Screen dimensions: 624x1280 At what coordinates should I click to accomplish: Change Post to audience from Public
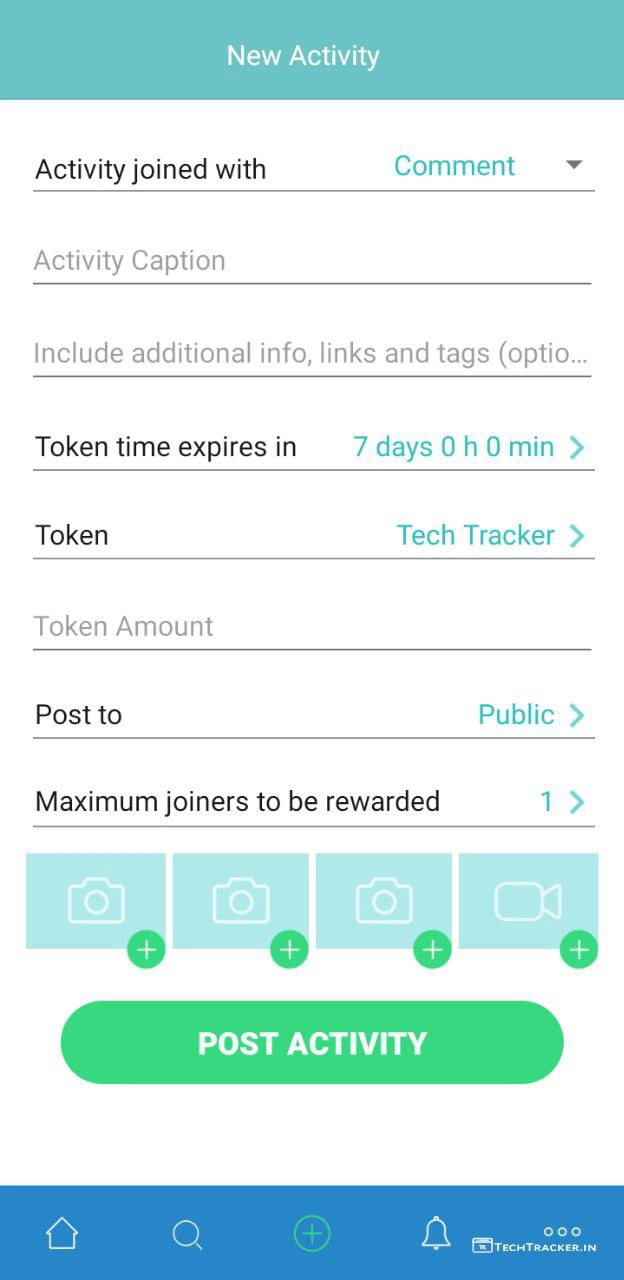pos(530,715)
